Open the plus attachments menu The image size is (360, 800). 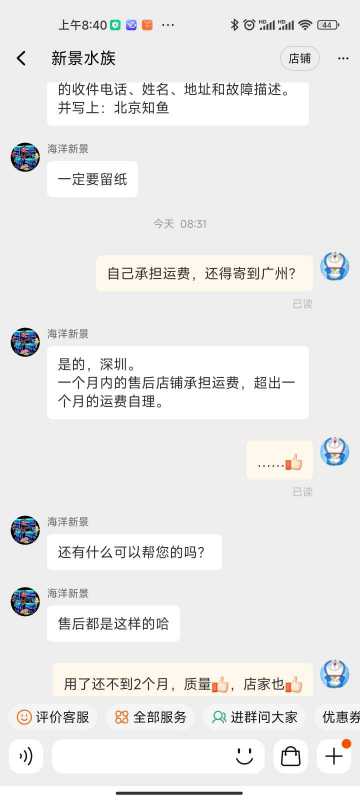334,756
